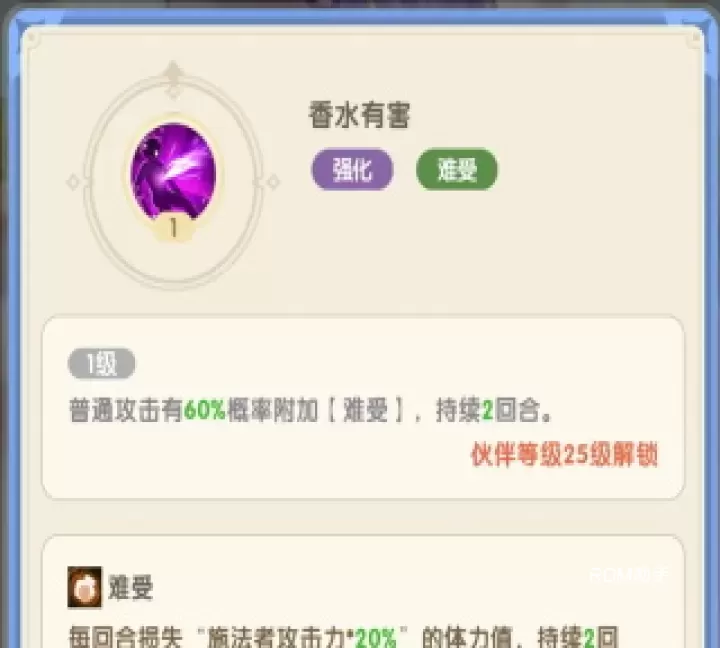Tap the 强化 tag chip

352,170
